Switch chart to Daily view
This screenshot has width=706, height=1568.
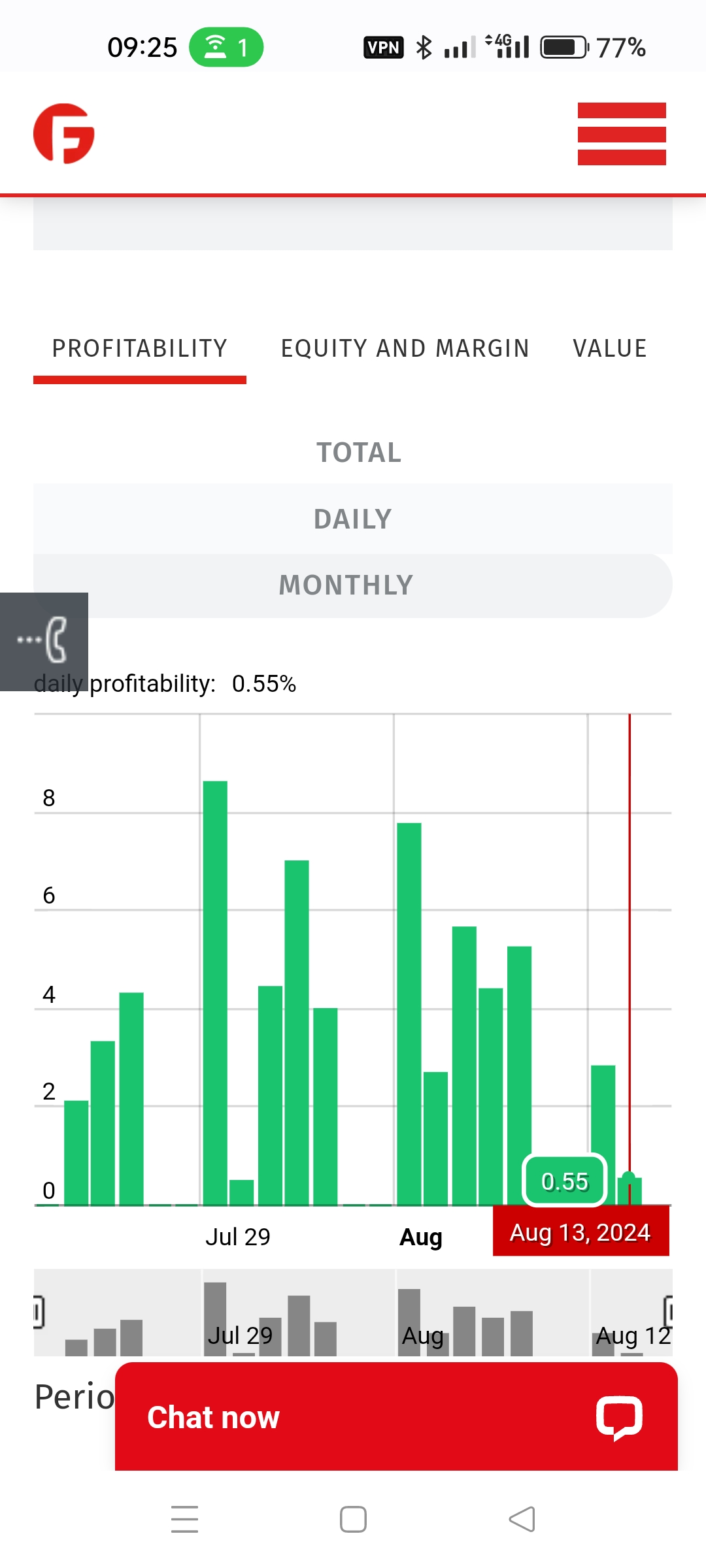[x=353, y=519]
